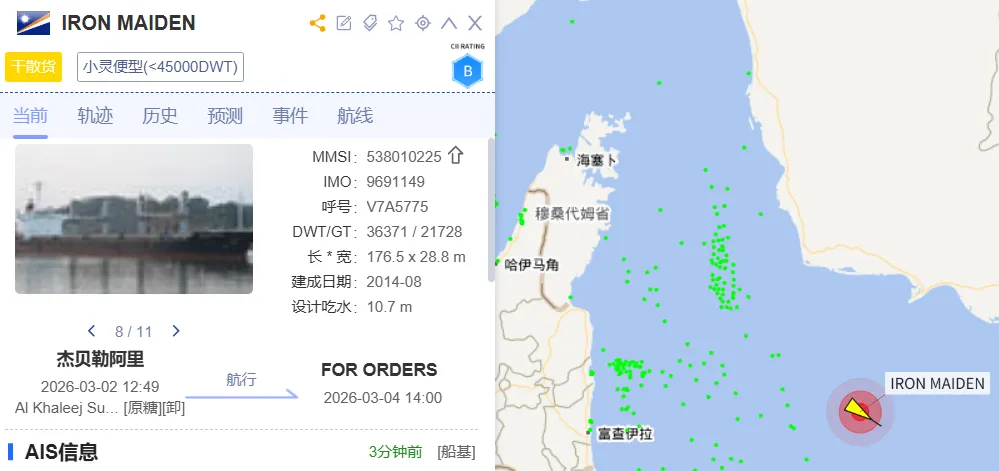Edit vessel notes with the pencil icon
The width and height of the screenshot is (999, 471).
pos(344,23)
